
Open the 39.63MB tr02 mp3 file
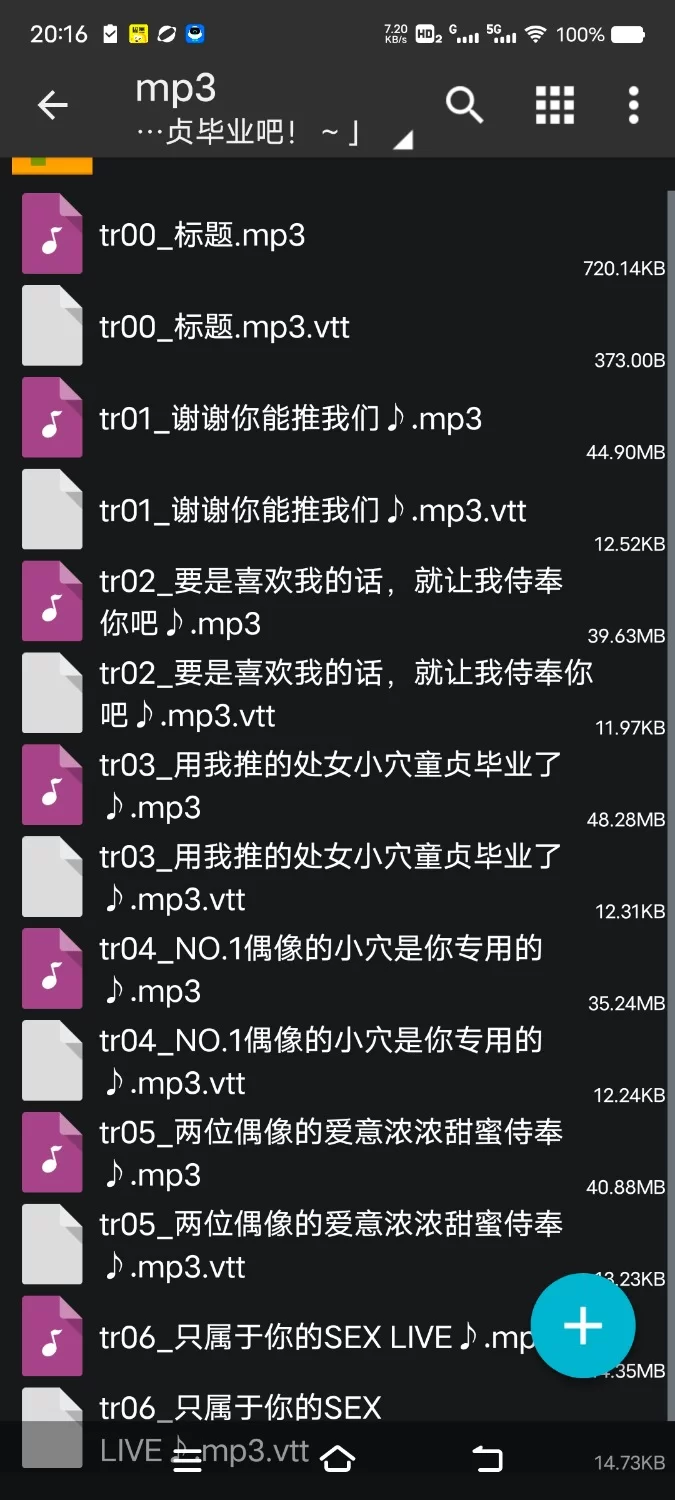tap(330, 602)
